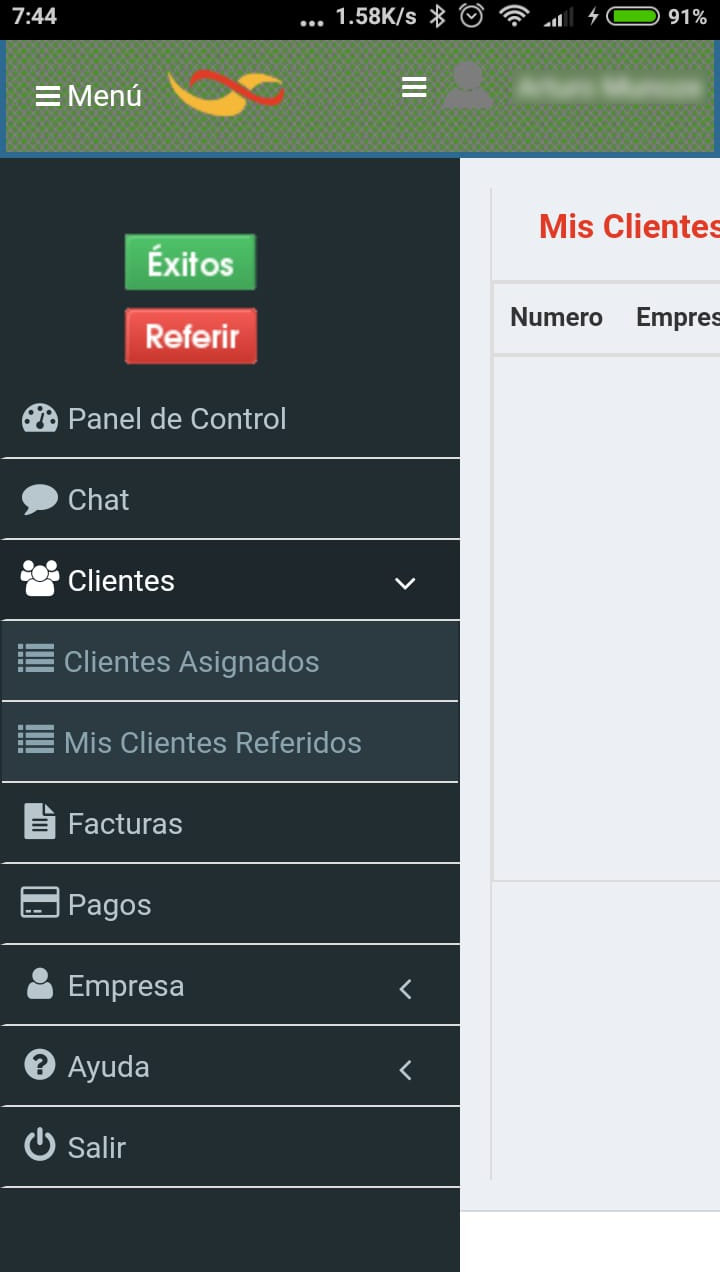The width and height of the screenshot is (720, 1272).
Task: Expand the Ayuda submenu
Action: [x=404, y=1068]
